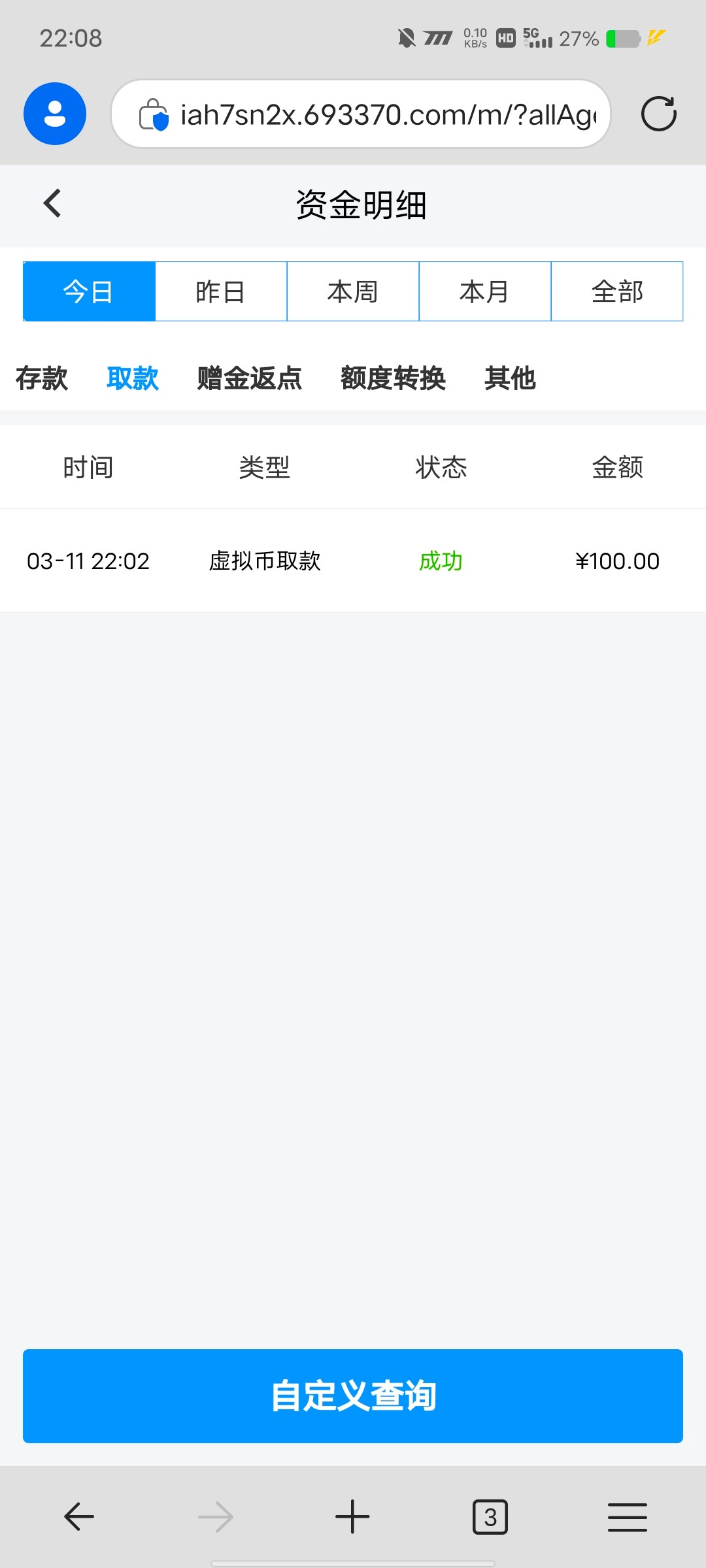Show records for 本周
The height and width of the screenshot is (1568, 706).
click(x=353, y=291)
